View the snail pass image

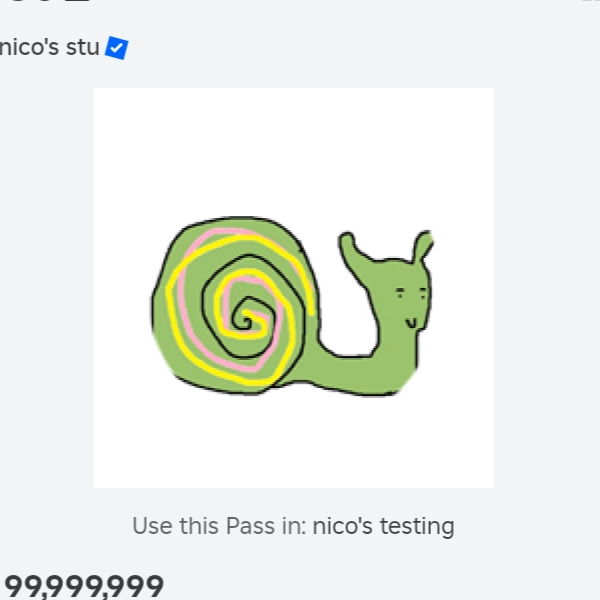293,288
